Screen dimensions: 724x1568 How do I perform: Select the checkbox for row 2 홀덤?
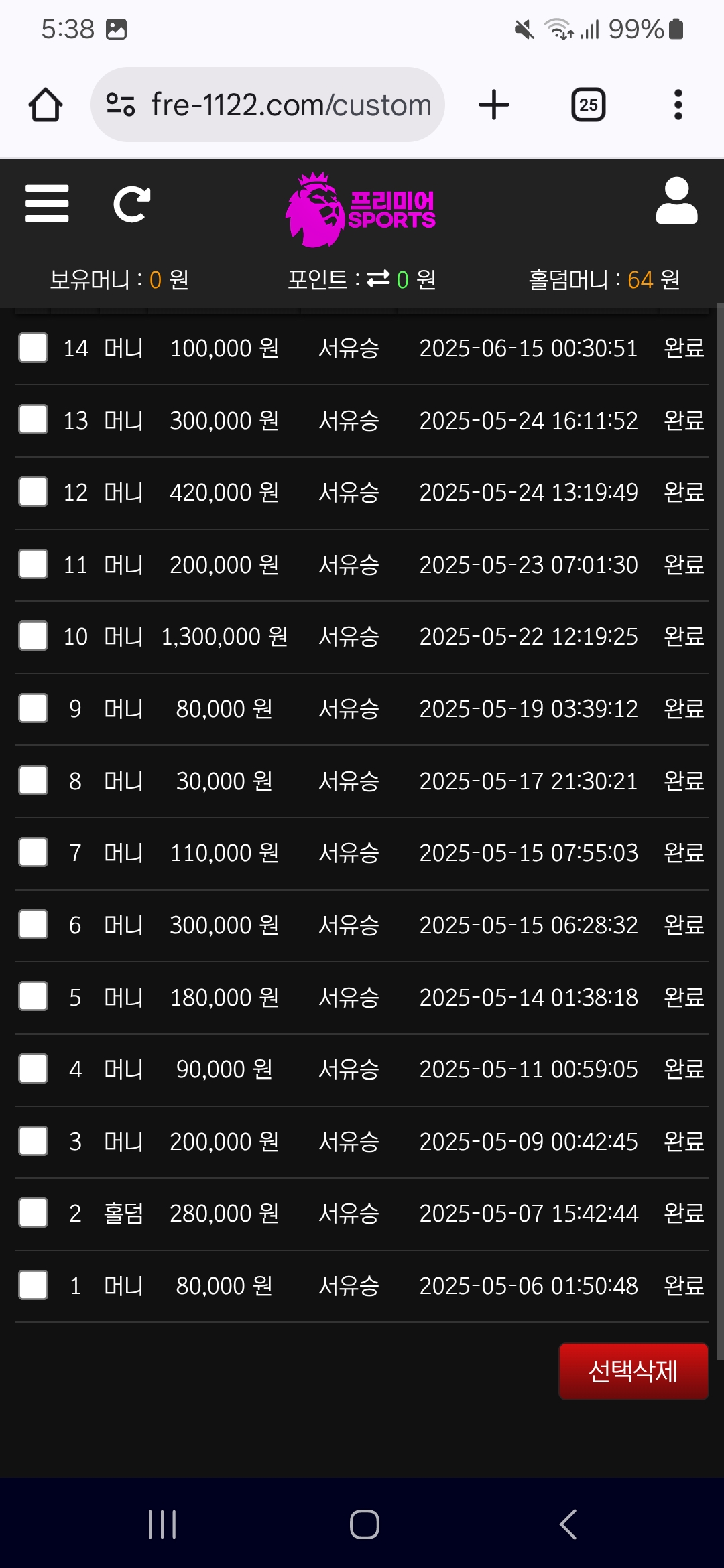(x=33, y=1213)
